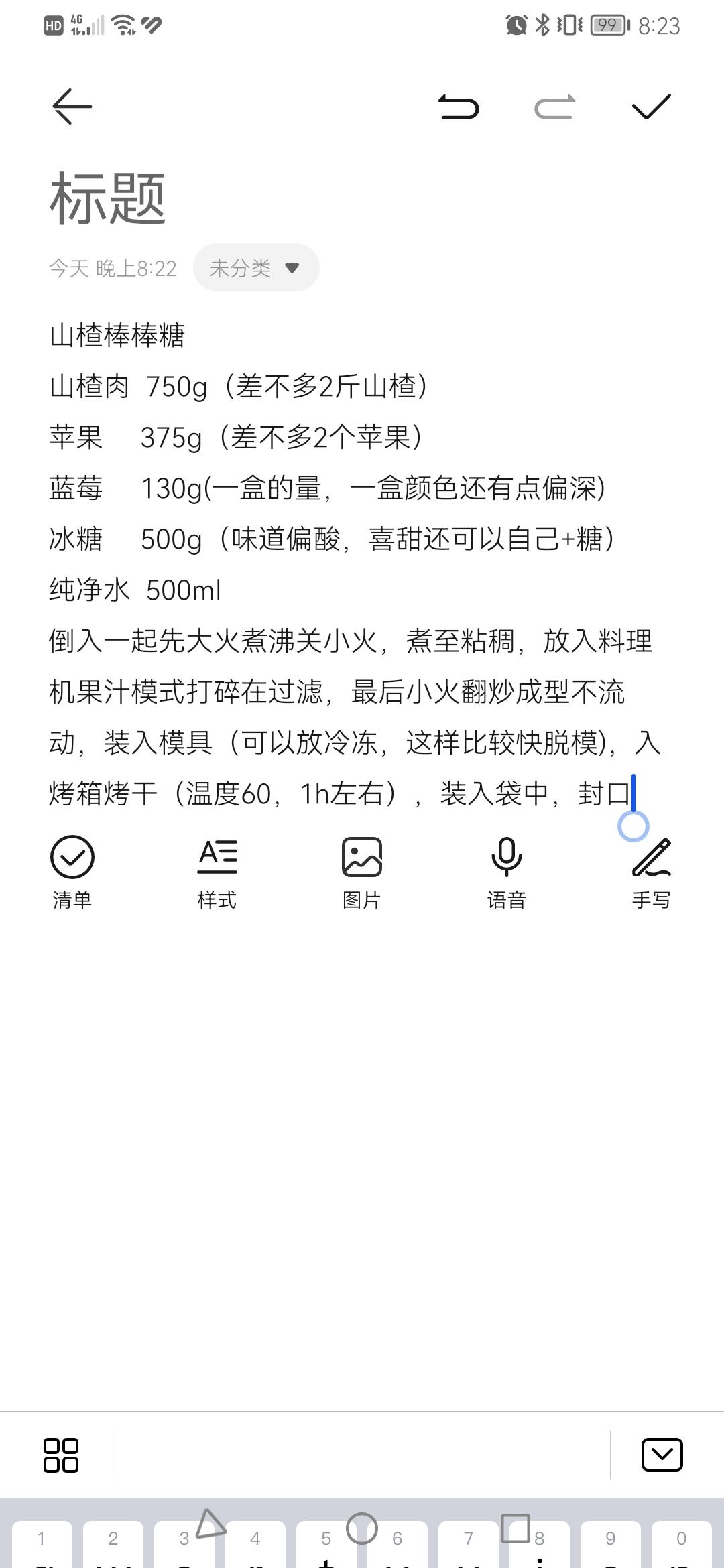Open the 样式 text style options
724x1568 pixels.
pos(217,871)
